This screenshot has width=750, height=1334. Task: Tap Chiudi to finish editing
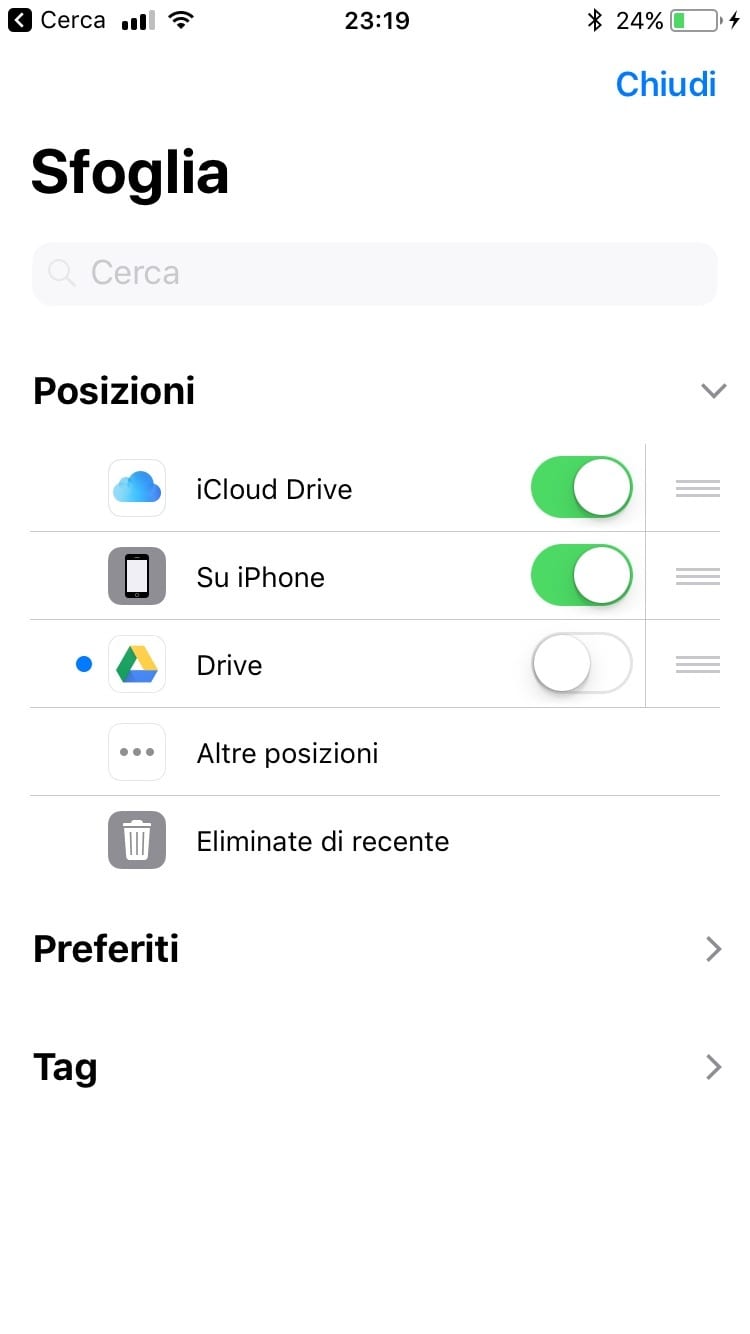(x=665, y=84)
